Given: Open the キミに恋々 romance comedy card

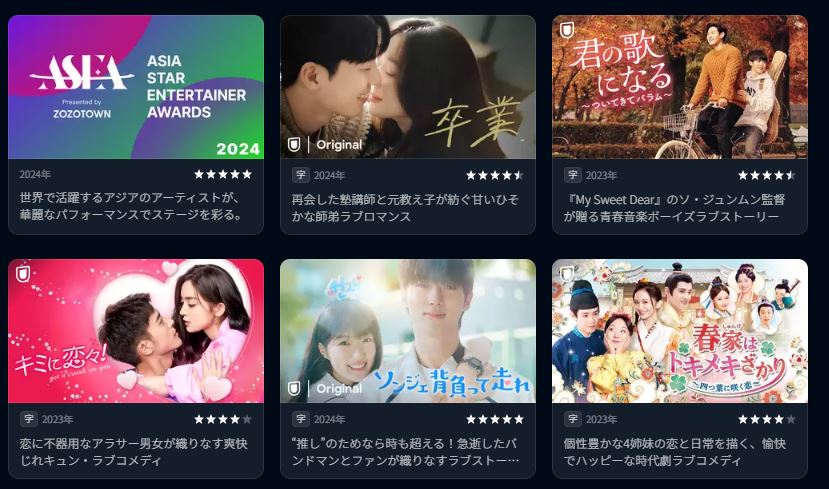Looking at the screenshot, I should coord(136,331).
